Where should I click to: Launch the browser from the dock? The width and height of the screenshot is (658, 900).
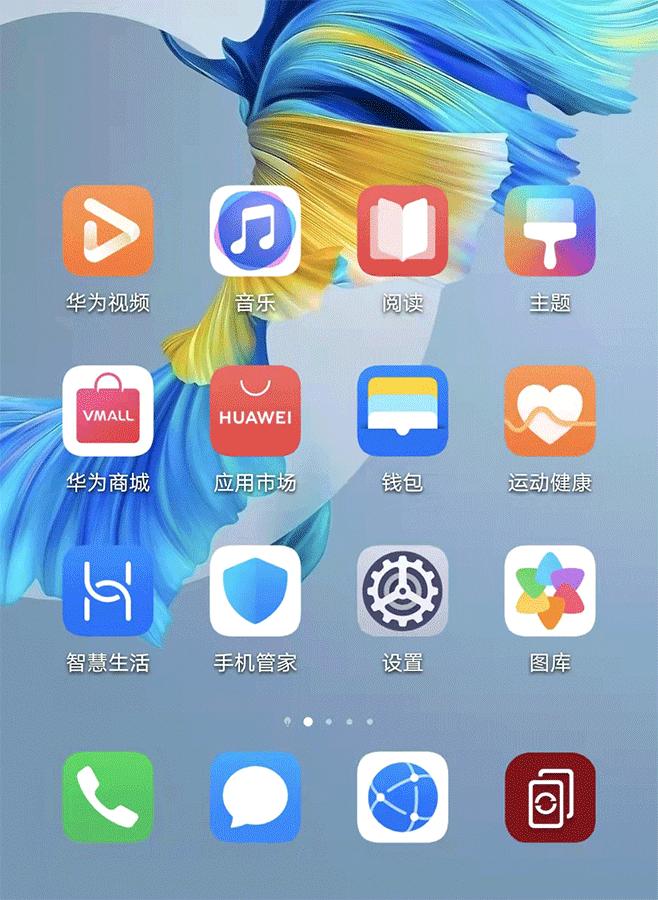(x=402, y=797)
